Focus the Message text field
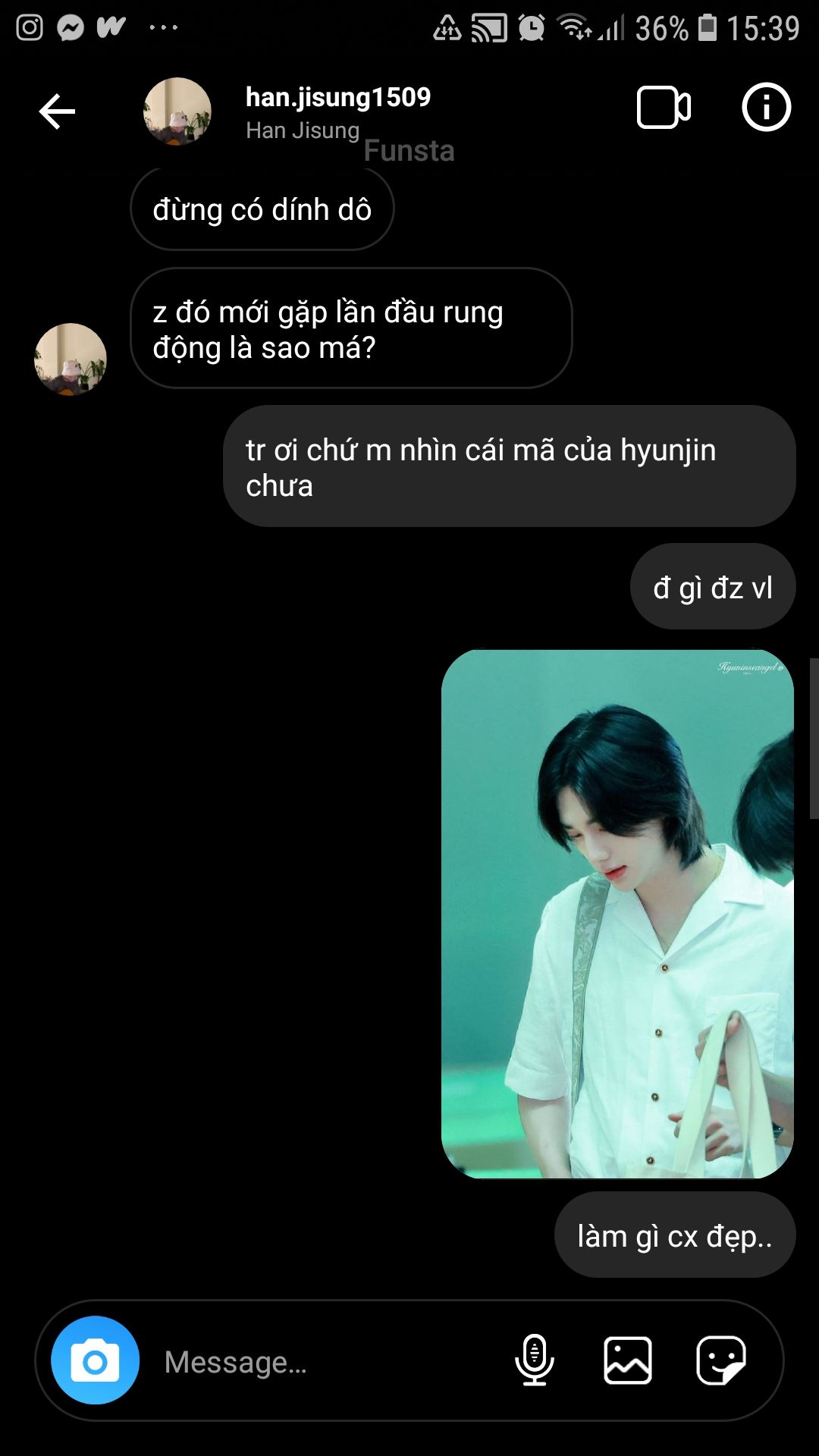The image size is (819, 1456). point(326,1362)
